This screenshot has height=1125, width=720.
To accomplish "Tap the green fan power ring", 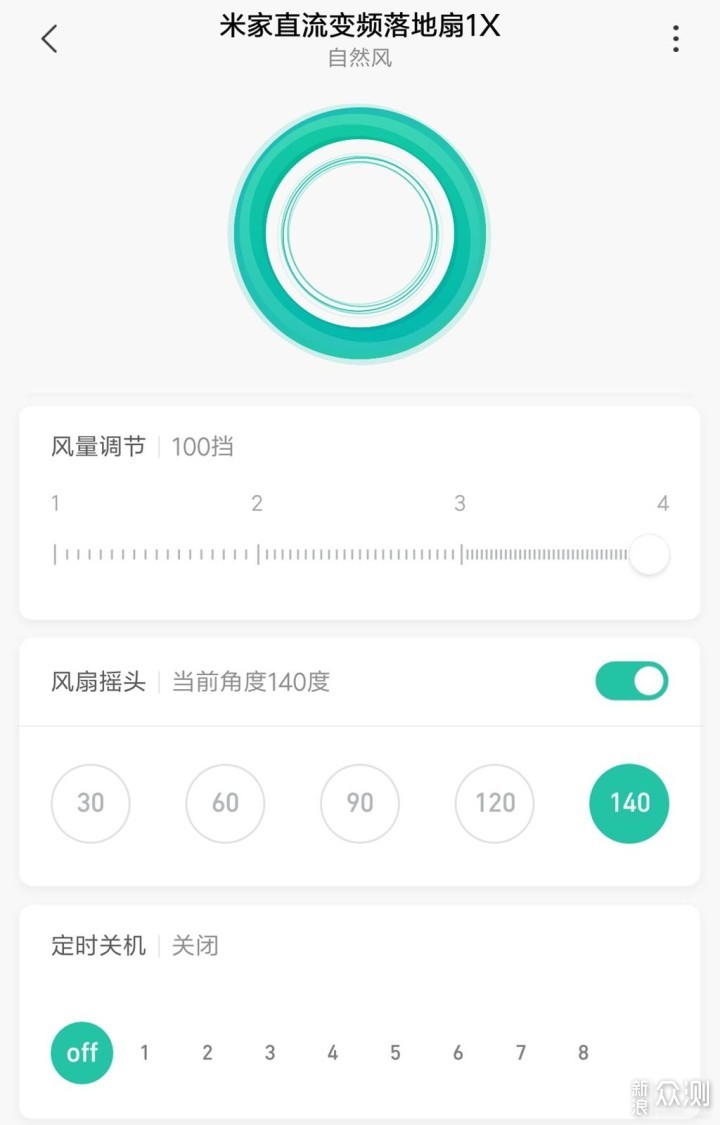I will tap(360, 234).
